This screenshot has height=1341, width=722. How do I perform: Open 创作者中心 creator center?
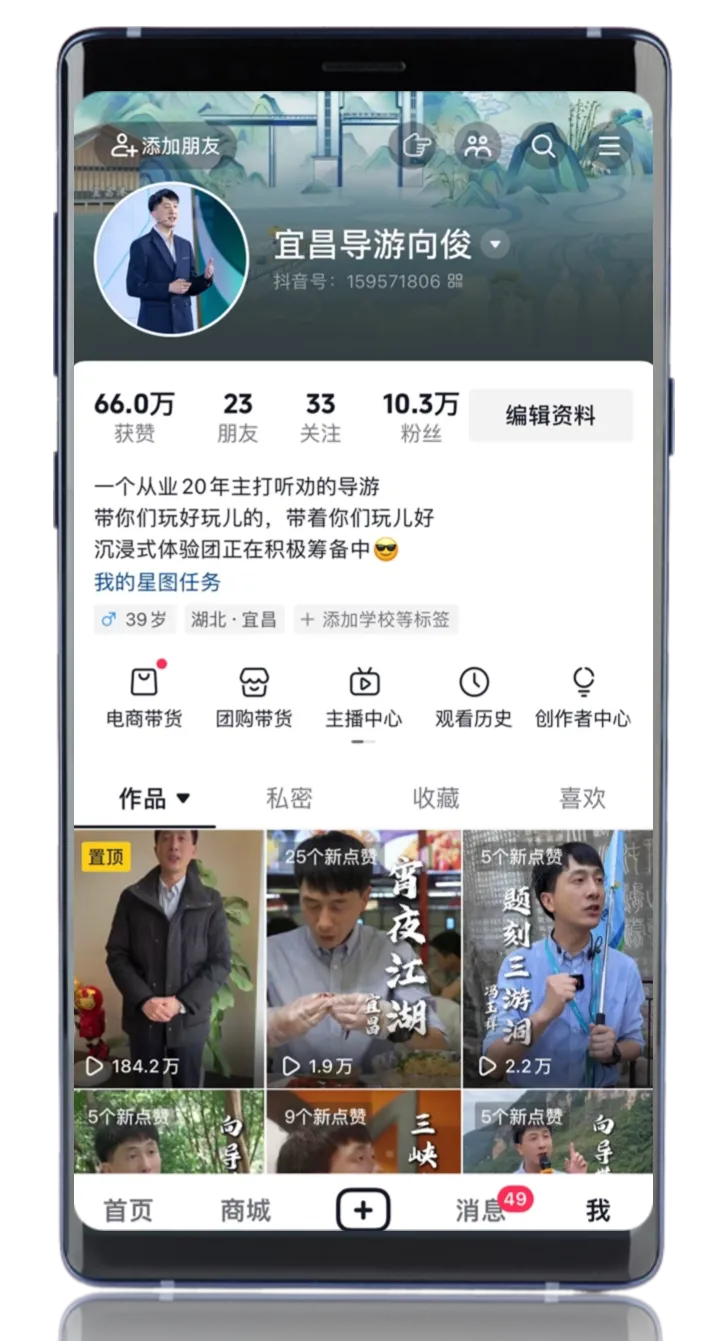[x=583, y=697]
